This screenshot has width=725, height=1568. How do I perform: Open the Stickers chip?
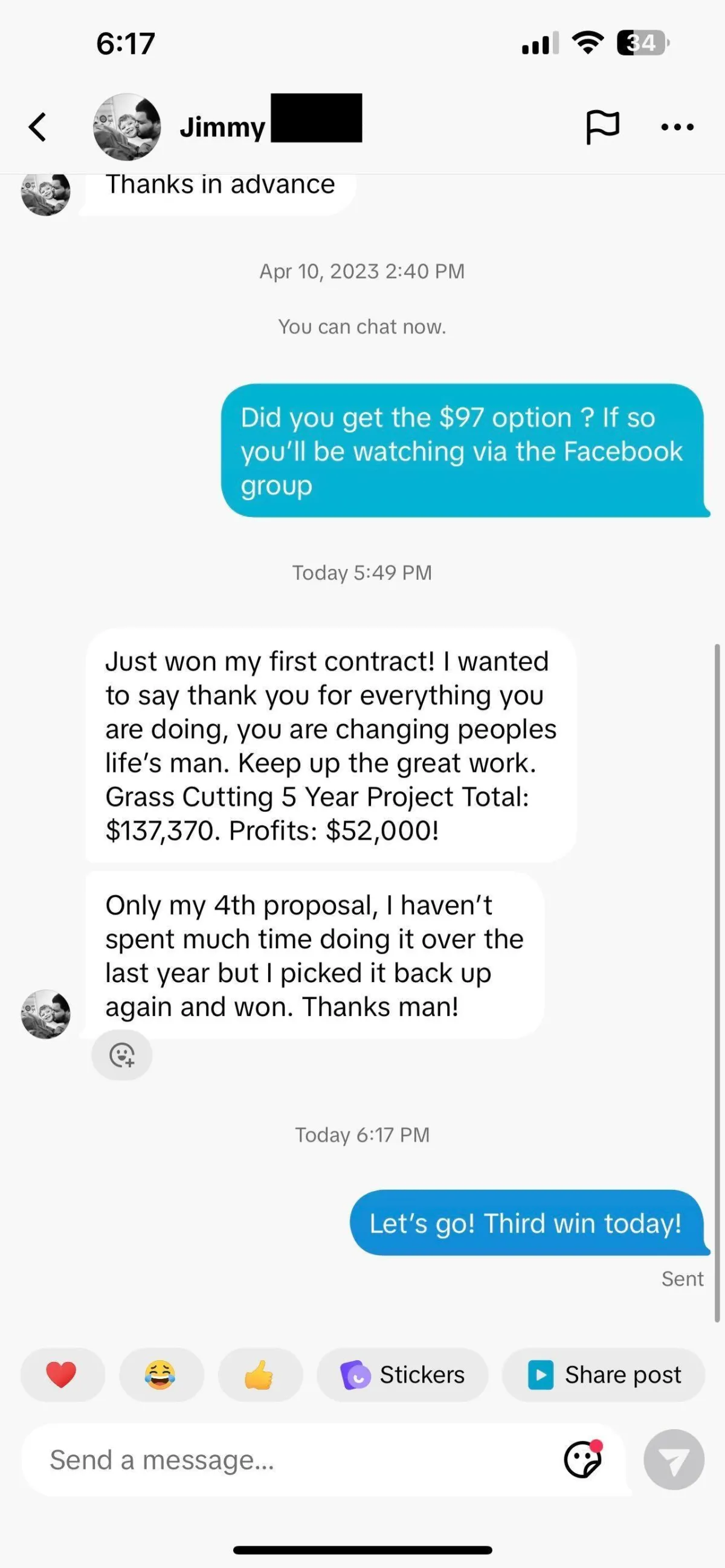pyautogui.click(x=402, y=1375)
